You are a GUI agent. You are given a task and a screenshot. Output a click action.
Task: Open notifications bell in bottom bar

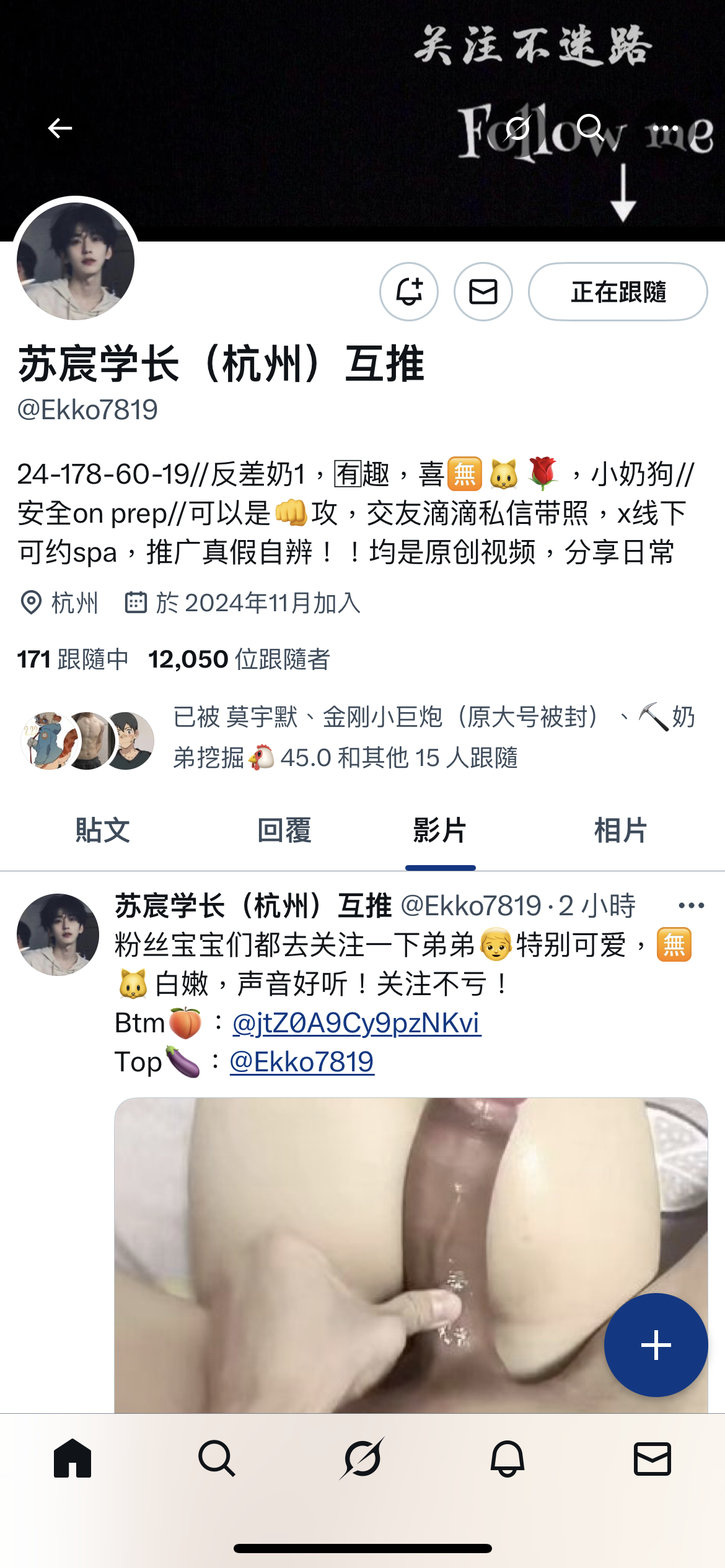[x=507, y=1458]
